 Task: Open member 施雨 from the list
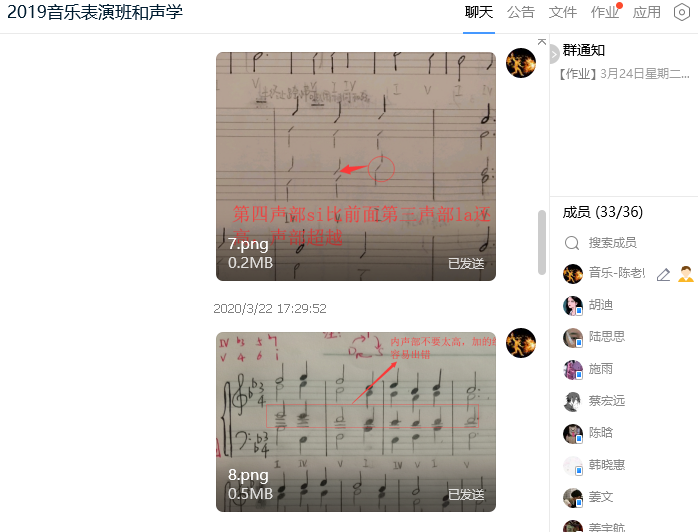tap(601, 370)
